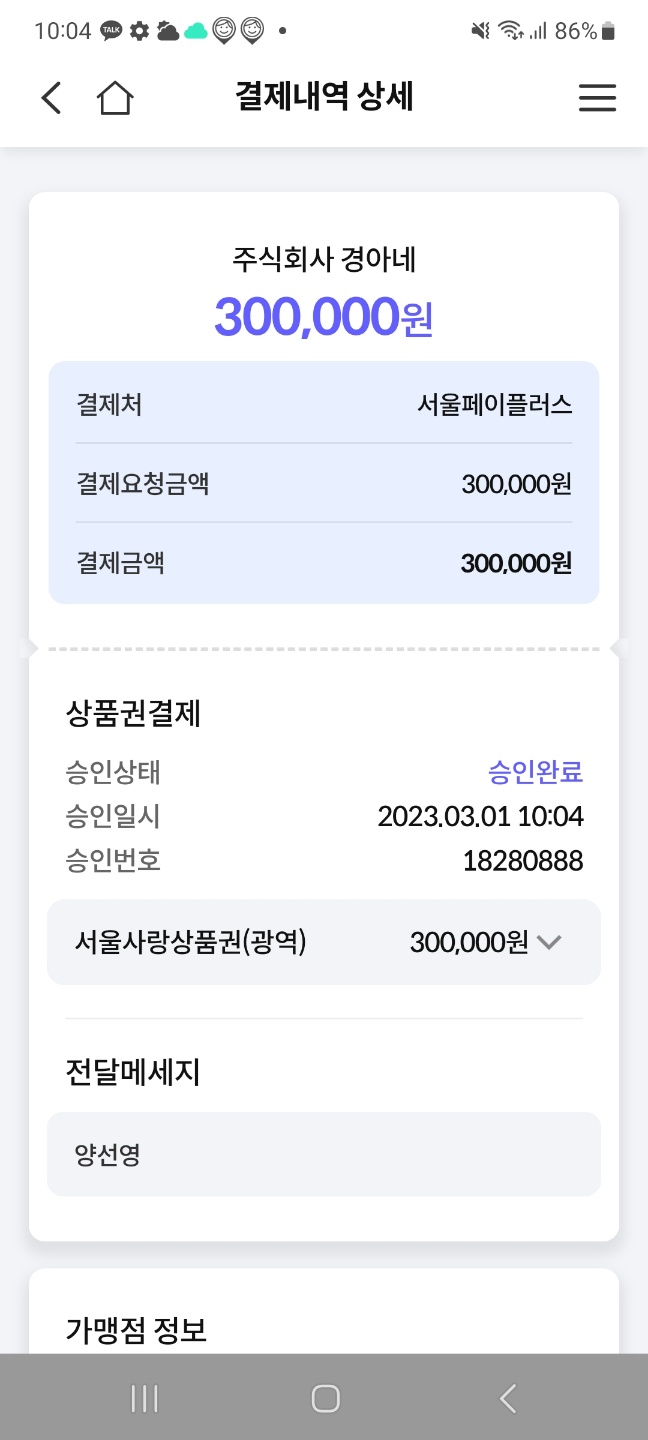Tap the system recent apps button
648x1440 pixels.
tap(145, 1398)
